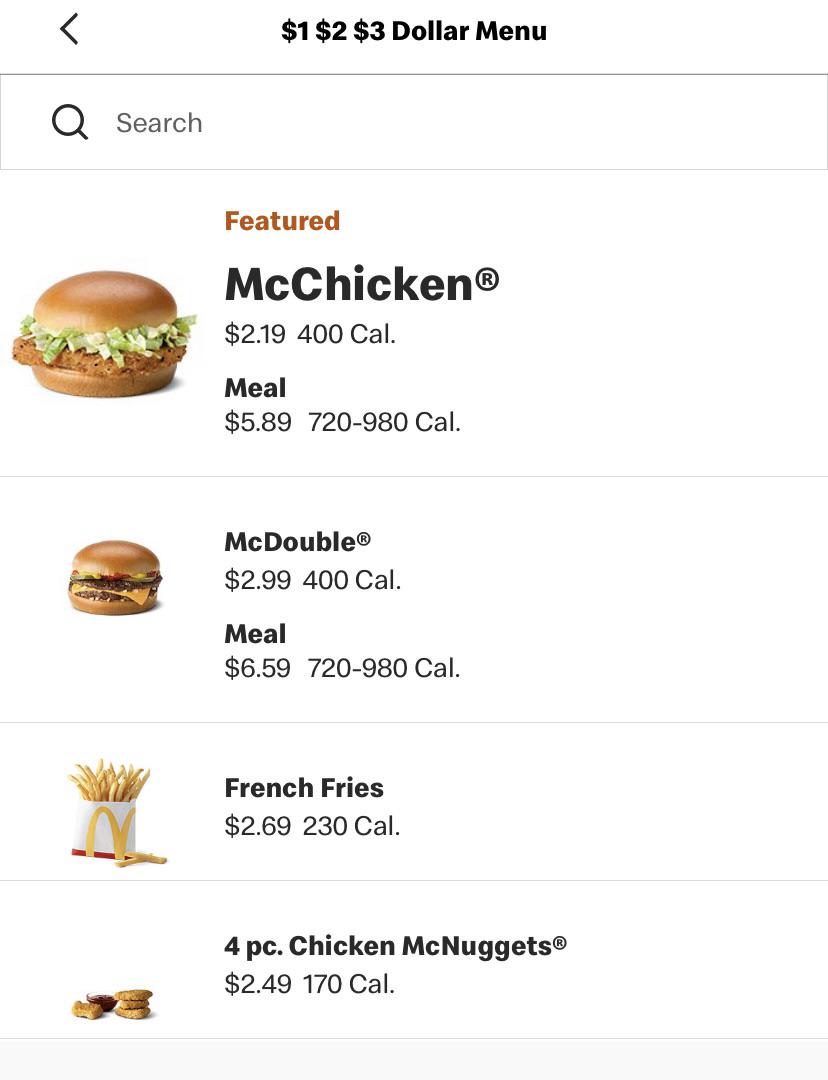The width and height of the screenshot is (828, 1080).
Task: Tap the 4 pc. Chicken McNuggets listing
Action: tap(396, 943)
